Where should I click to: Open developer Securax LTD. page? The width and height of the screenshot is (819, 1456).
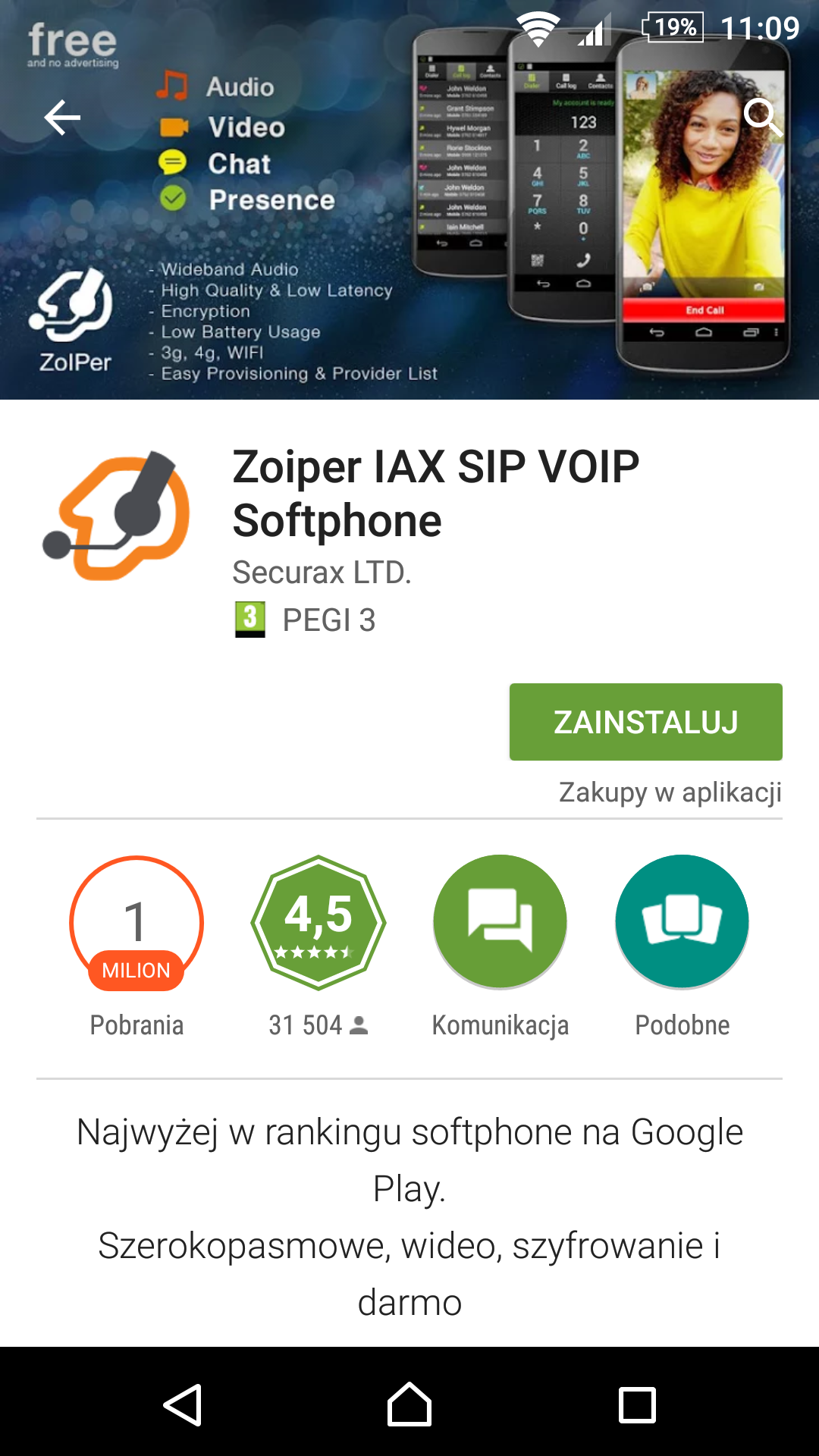[322, 573]
